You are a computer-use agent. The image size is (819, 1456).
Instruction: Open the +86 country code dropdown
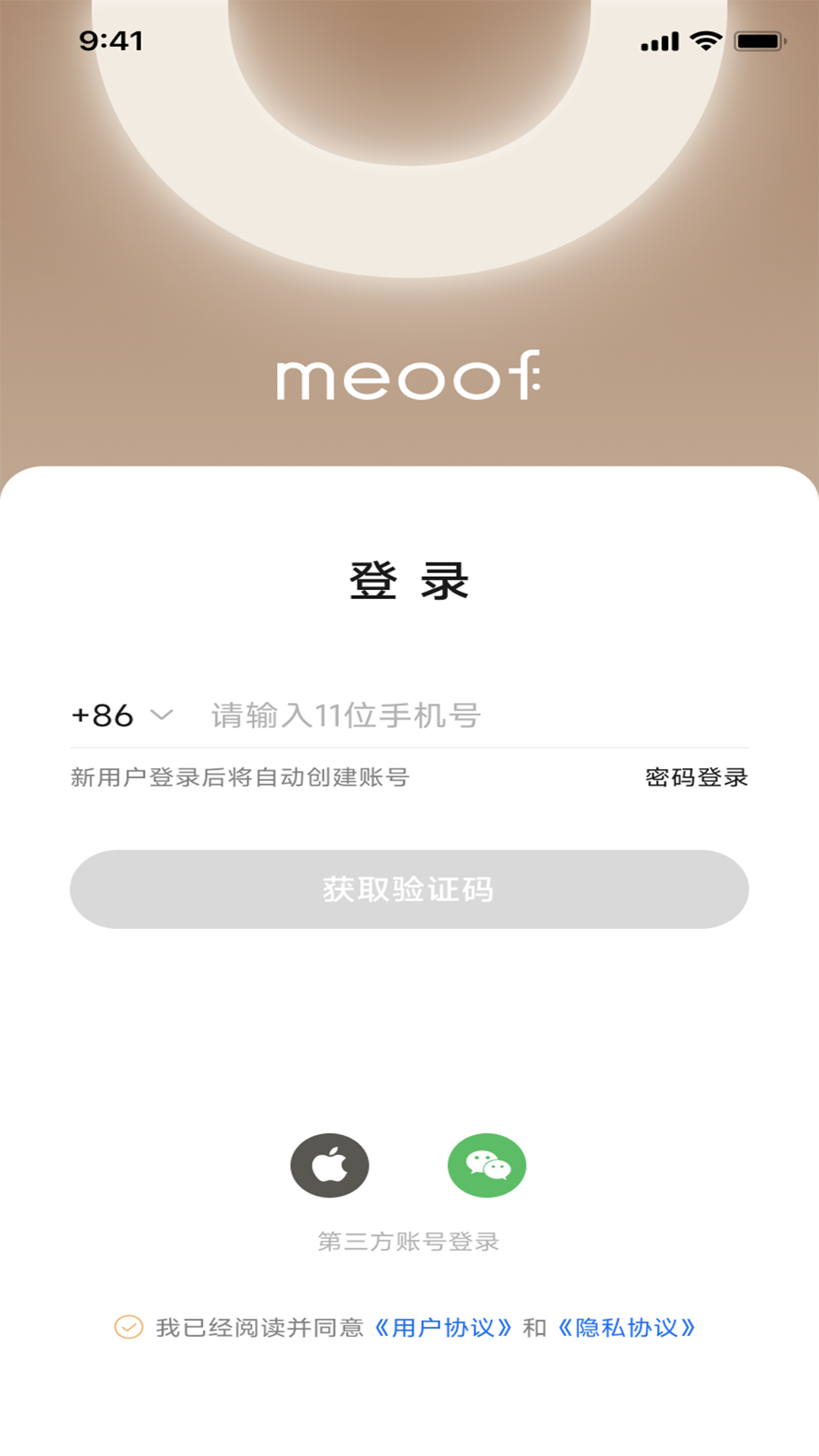pos(123,715)
